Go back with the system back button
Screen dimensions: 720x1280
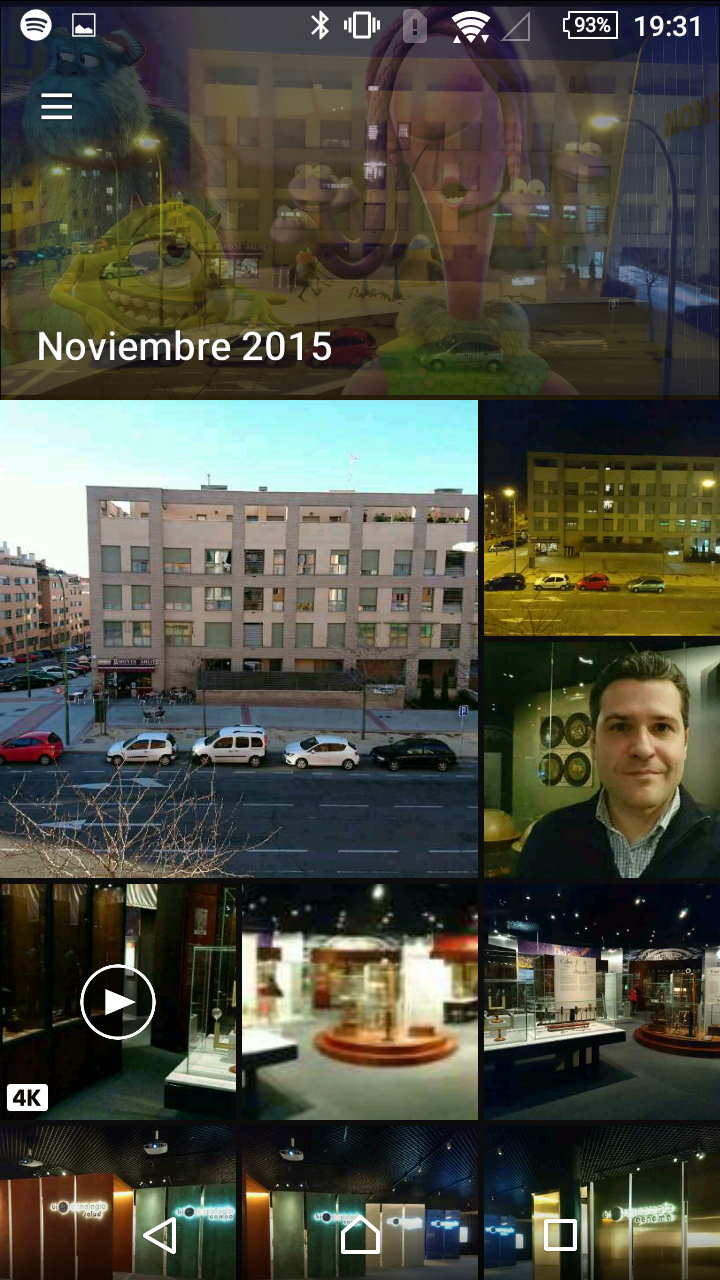tap(160, 1236)
